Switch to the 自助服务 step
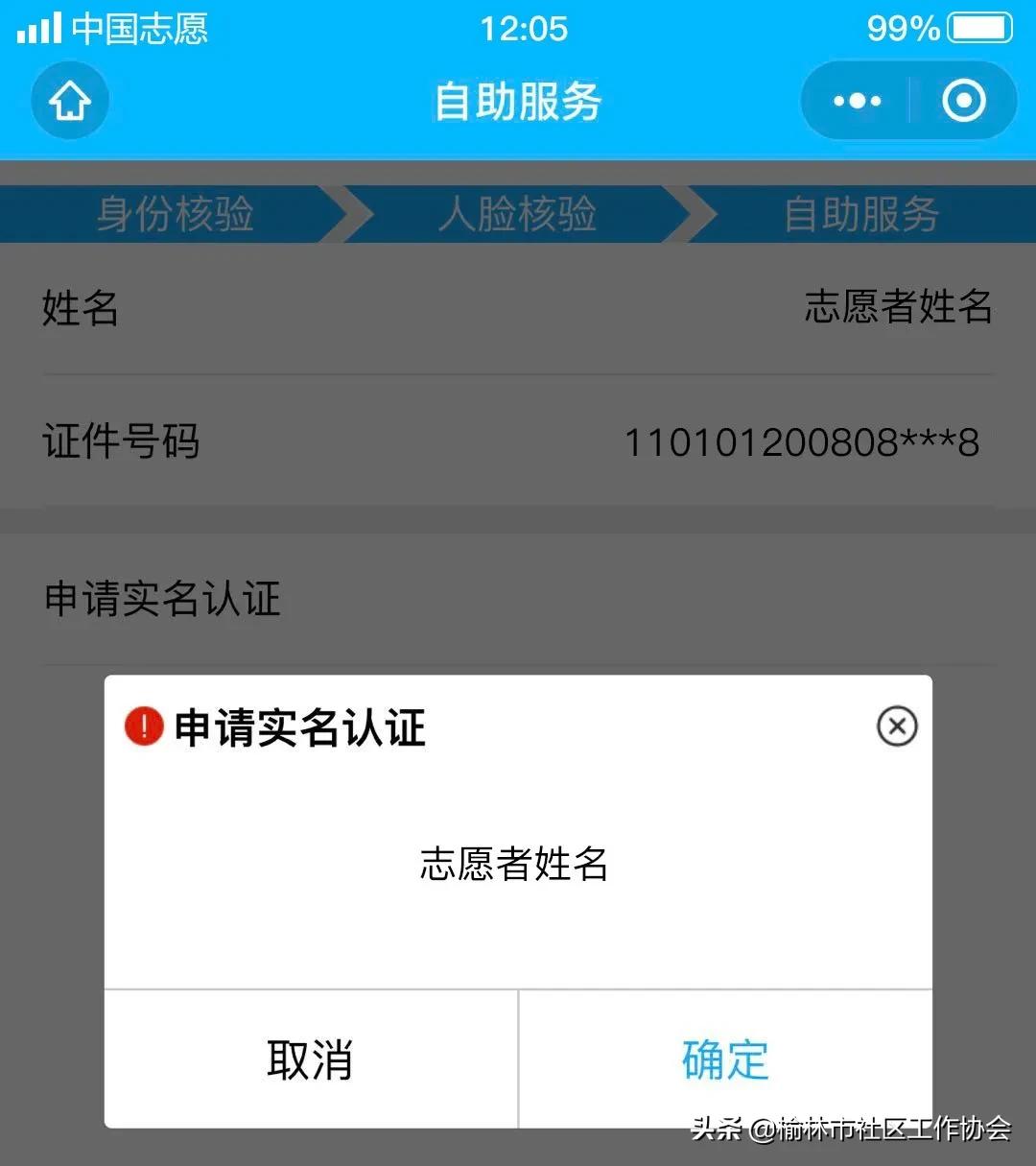The height and width of the screenshot is (1166, 1036). 860,215
